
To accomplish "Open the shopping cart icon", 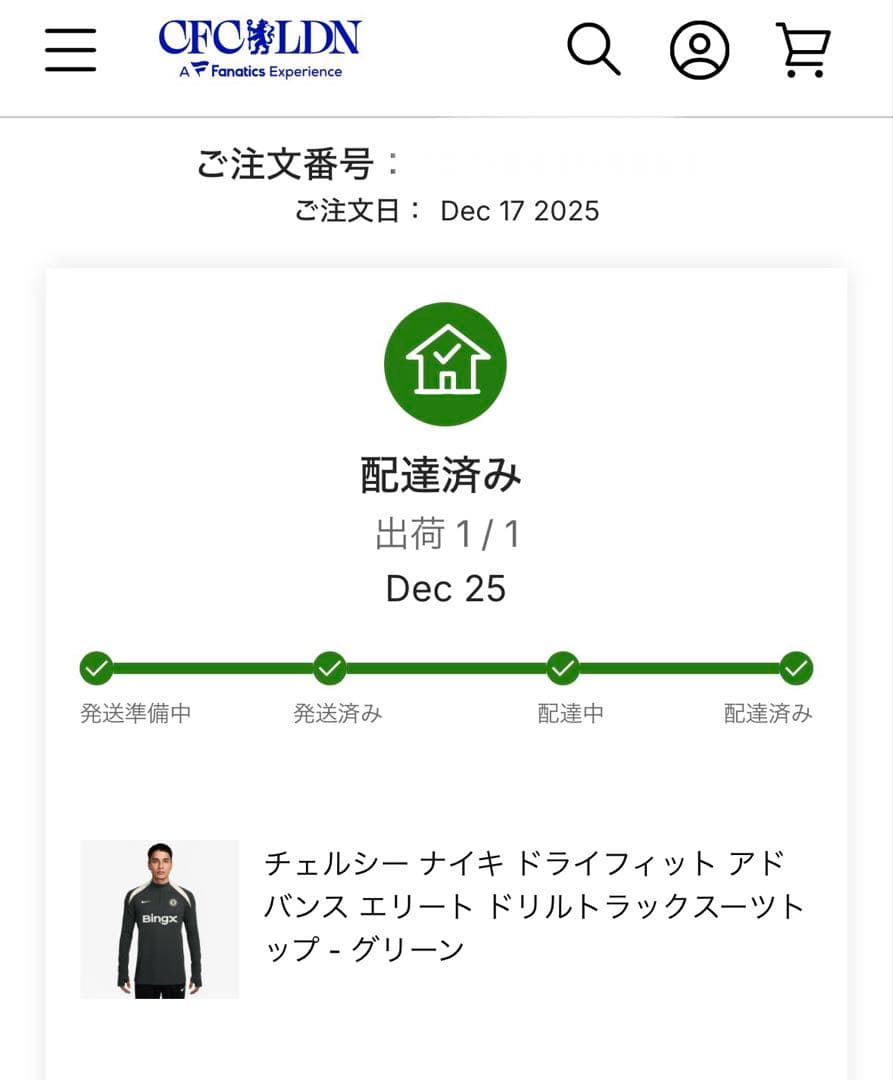I will point(804,48).
